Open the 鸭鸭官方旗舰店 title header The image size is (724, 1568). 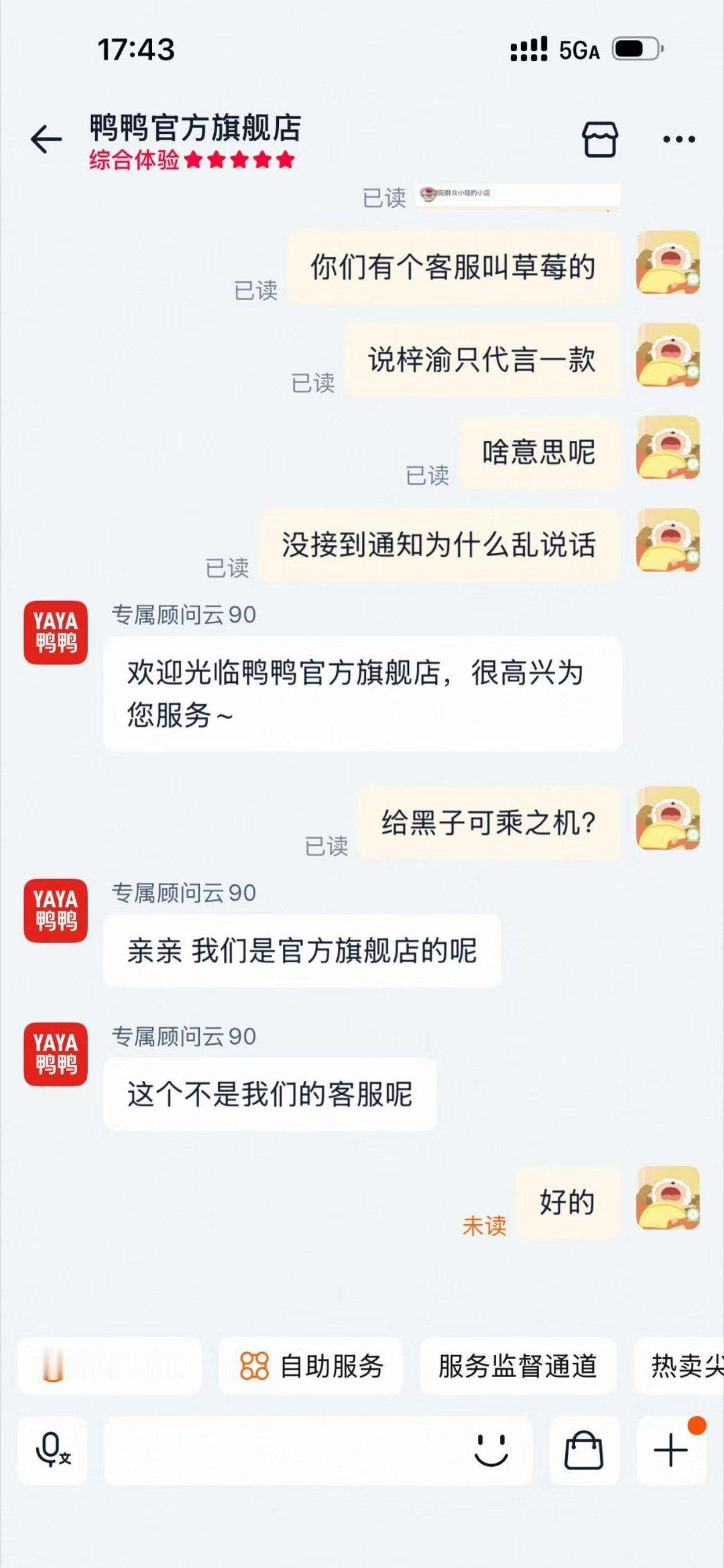195,127
